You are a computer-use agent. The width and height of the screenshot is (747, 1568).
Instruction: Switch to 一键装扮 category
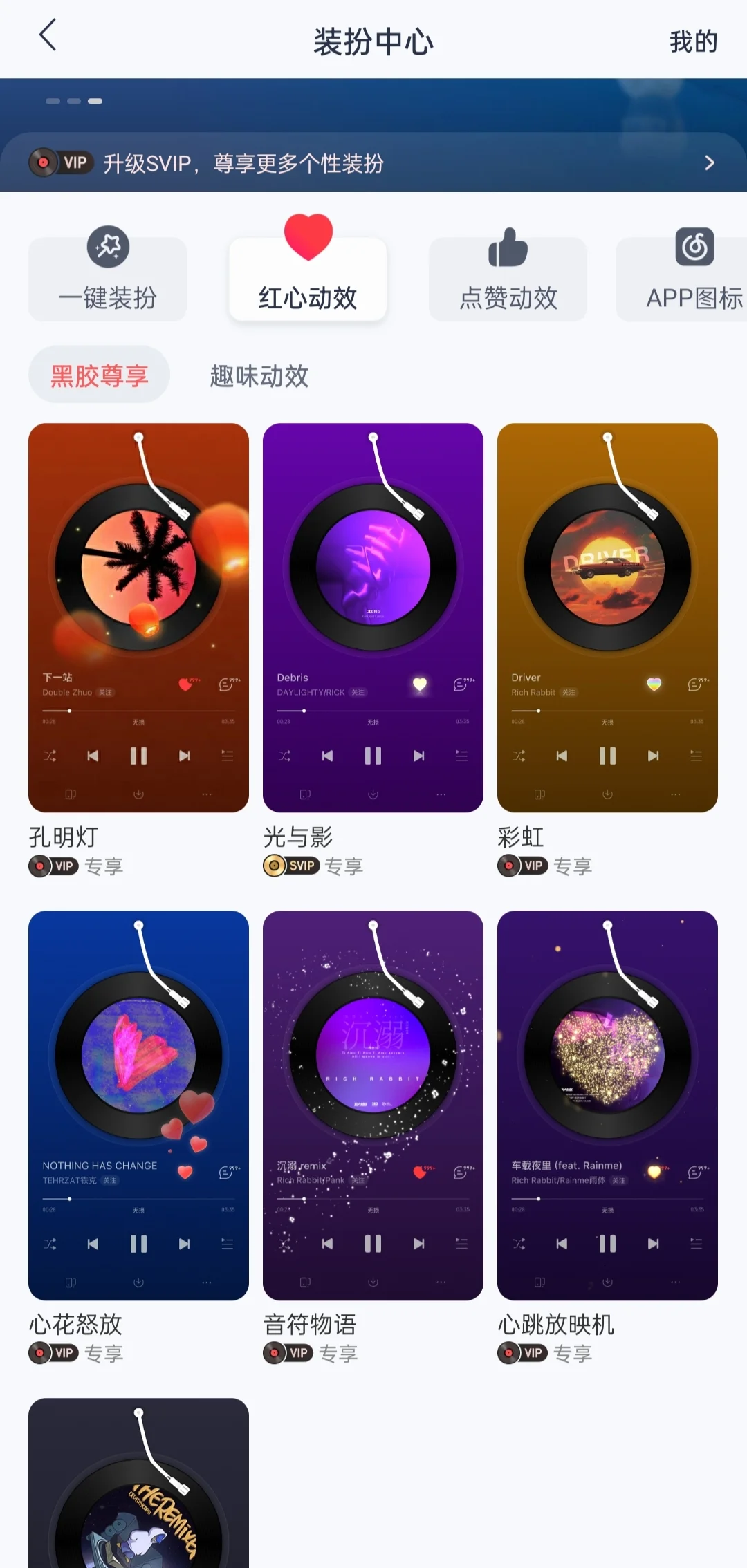[x=108, y=279]
